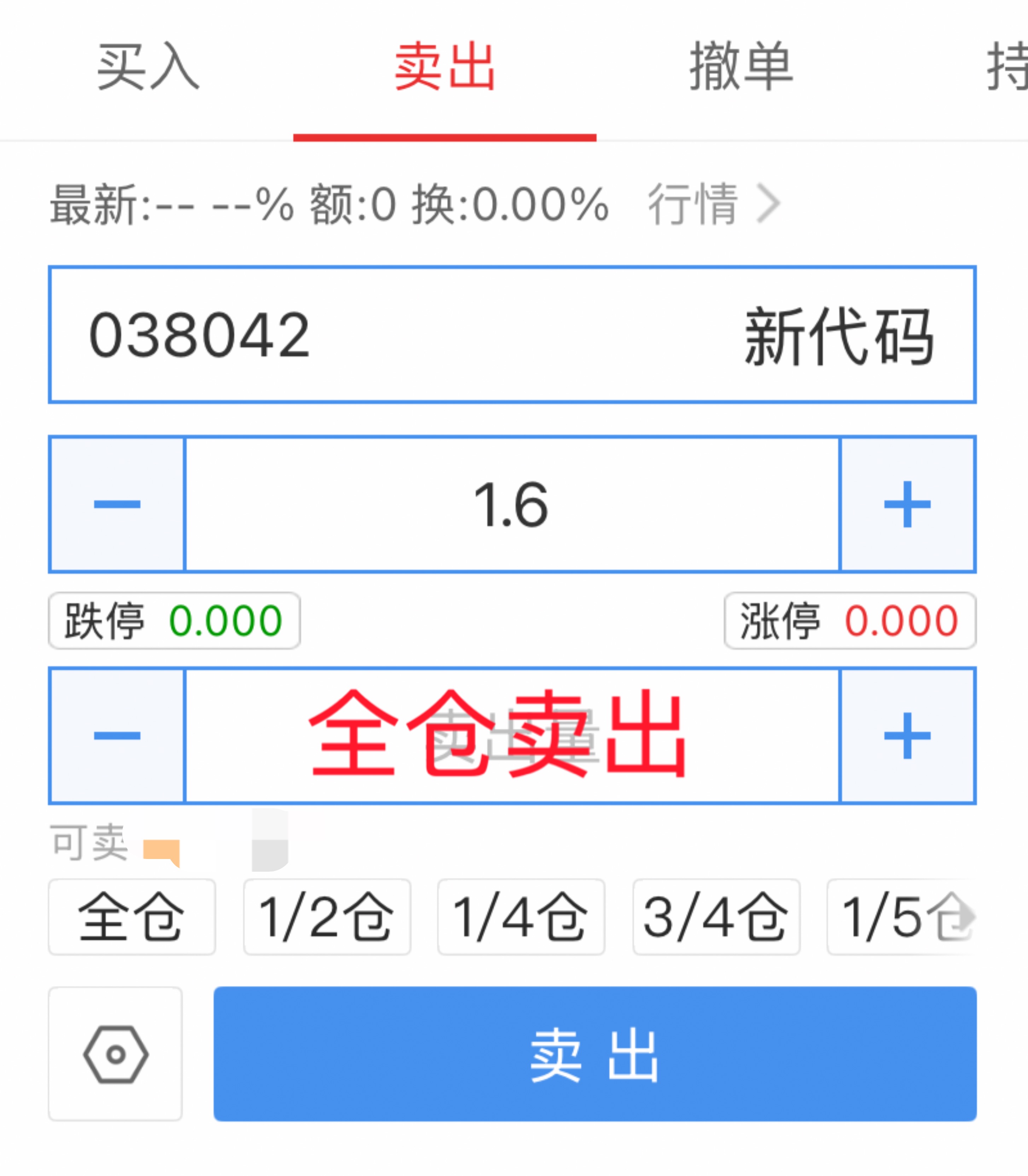Image resolution: width=1028 pixels, height=1176 pixels.
Task: Set price to 涨停 limit-up value
Action: click(x=849, y=621)
